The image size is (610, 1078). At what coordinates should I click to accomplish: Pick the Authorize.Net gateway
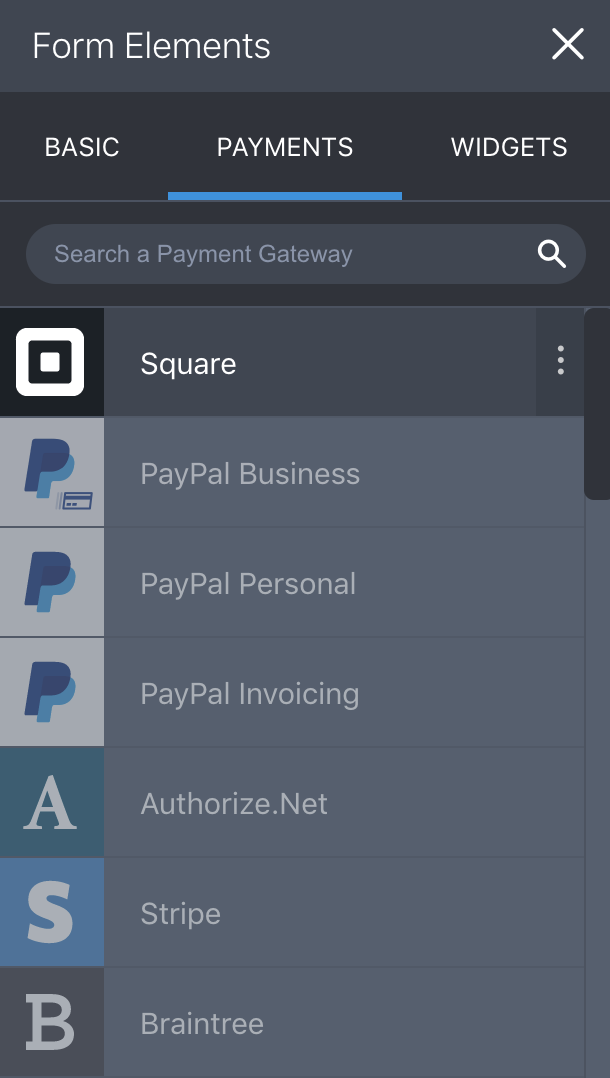(x=300, y=803)
